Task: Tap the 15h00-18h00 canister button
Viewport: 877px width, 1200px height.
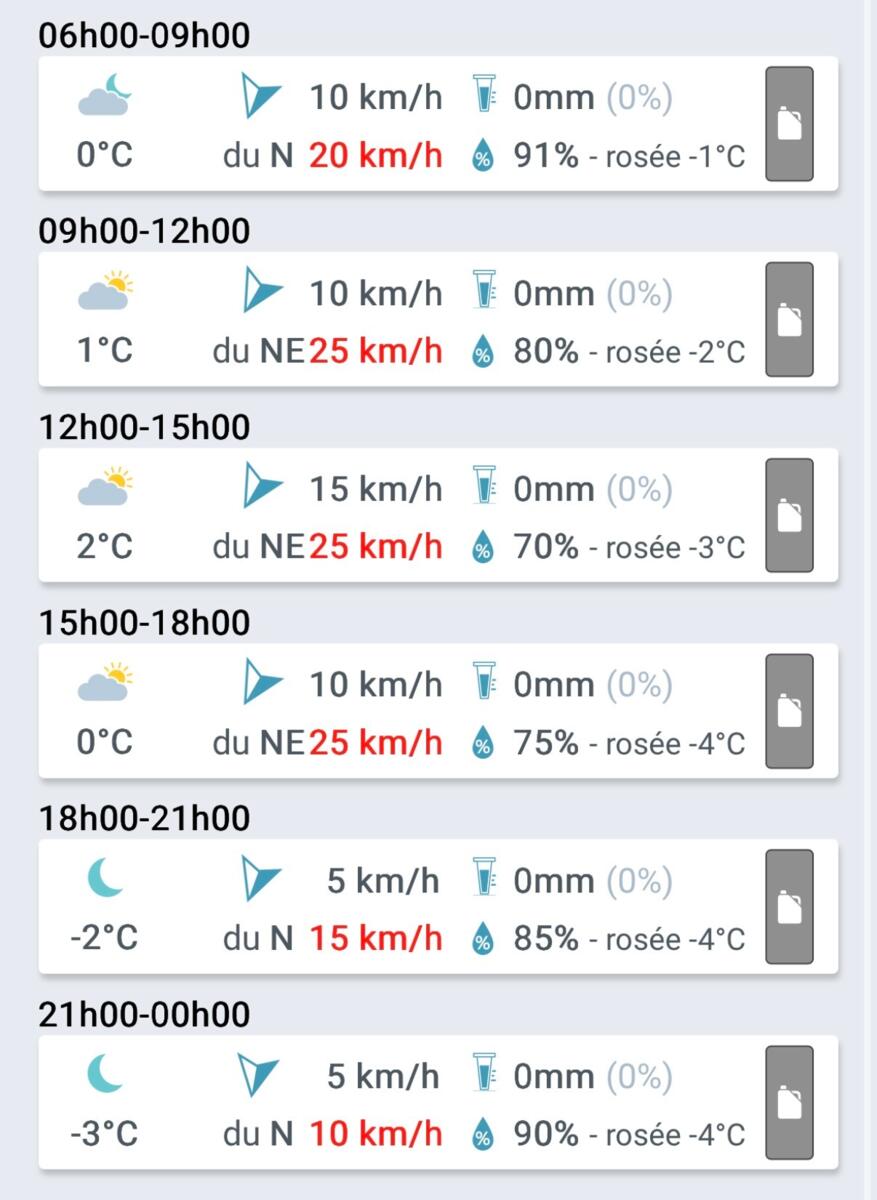Action: coord(789,711)
